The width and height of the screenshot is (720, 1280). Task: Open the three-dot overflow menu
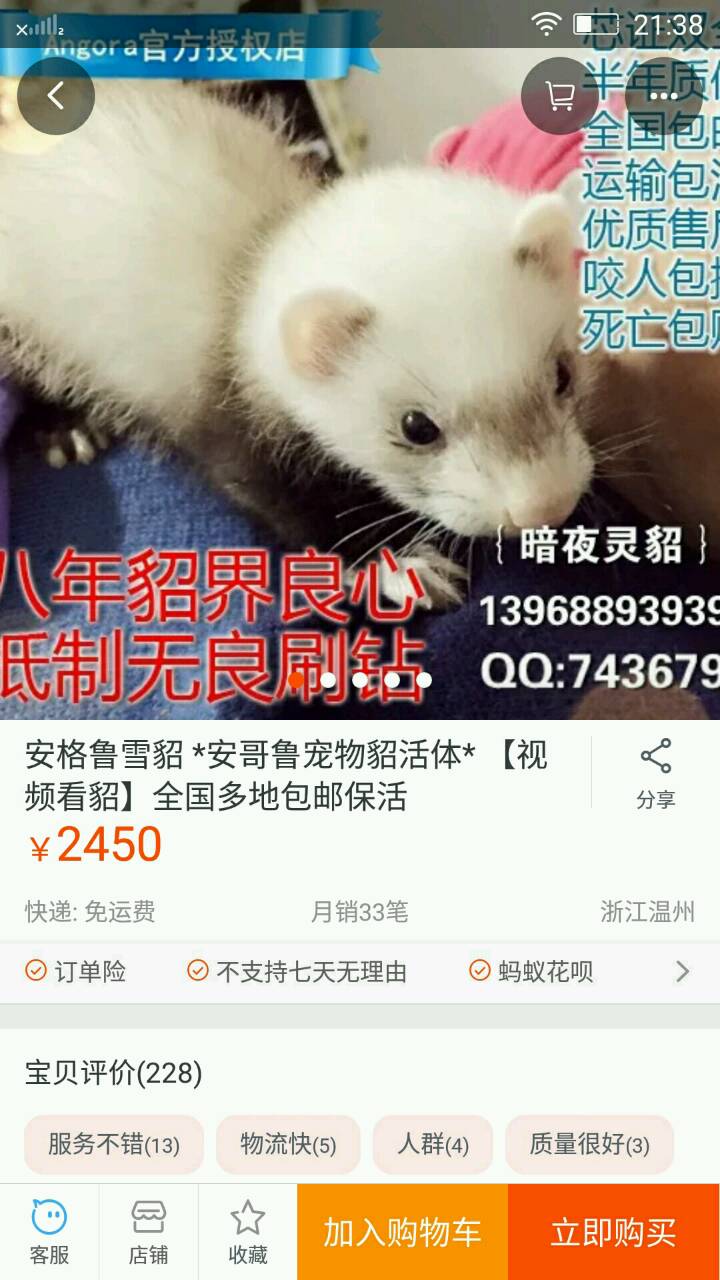point(663,96)
